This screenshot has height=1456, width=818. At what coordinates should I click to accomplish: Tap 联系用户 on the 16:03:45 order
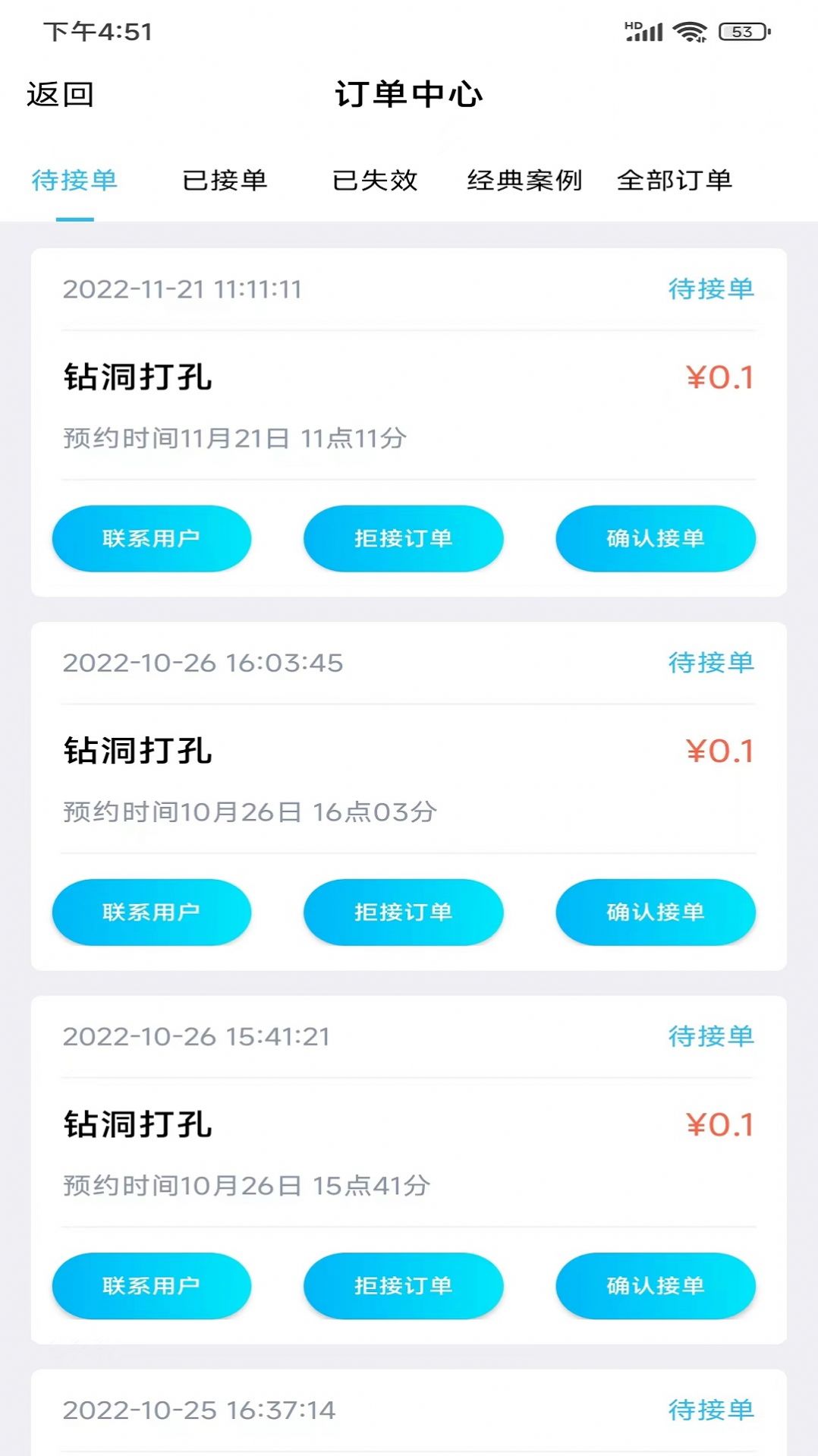click(151, 912)
